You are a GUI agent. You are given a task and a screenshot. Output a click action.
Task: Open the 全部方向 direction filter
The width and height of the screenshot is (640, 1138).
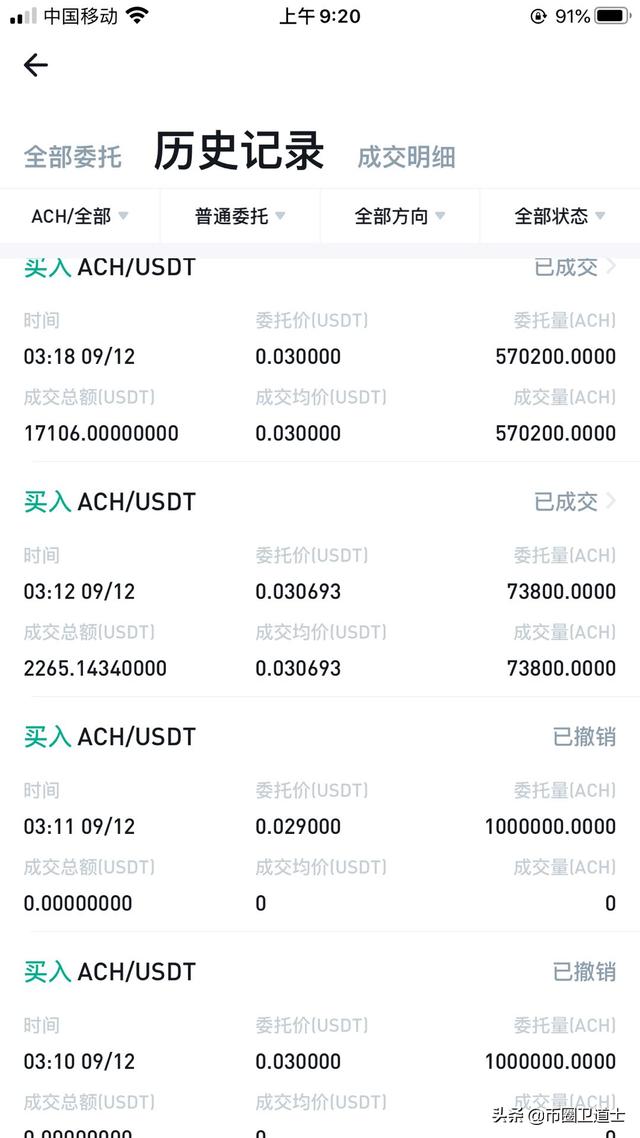pyautogui.click(x=400, y=216)
